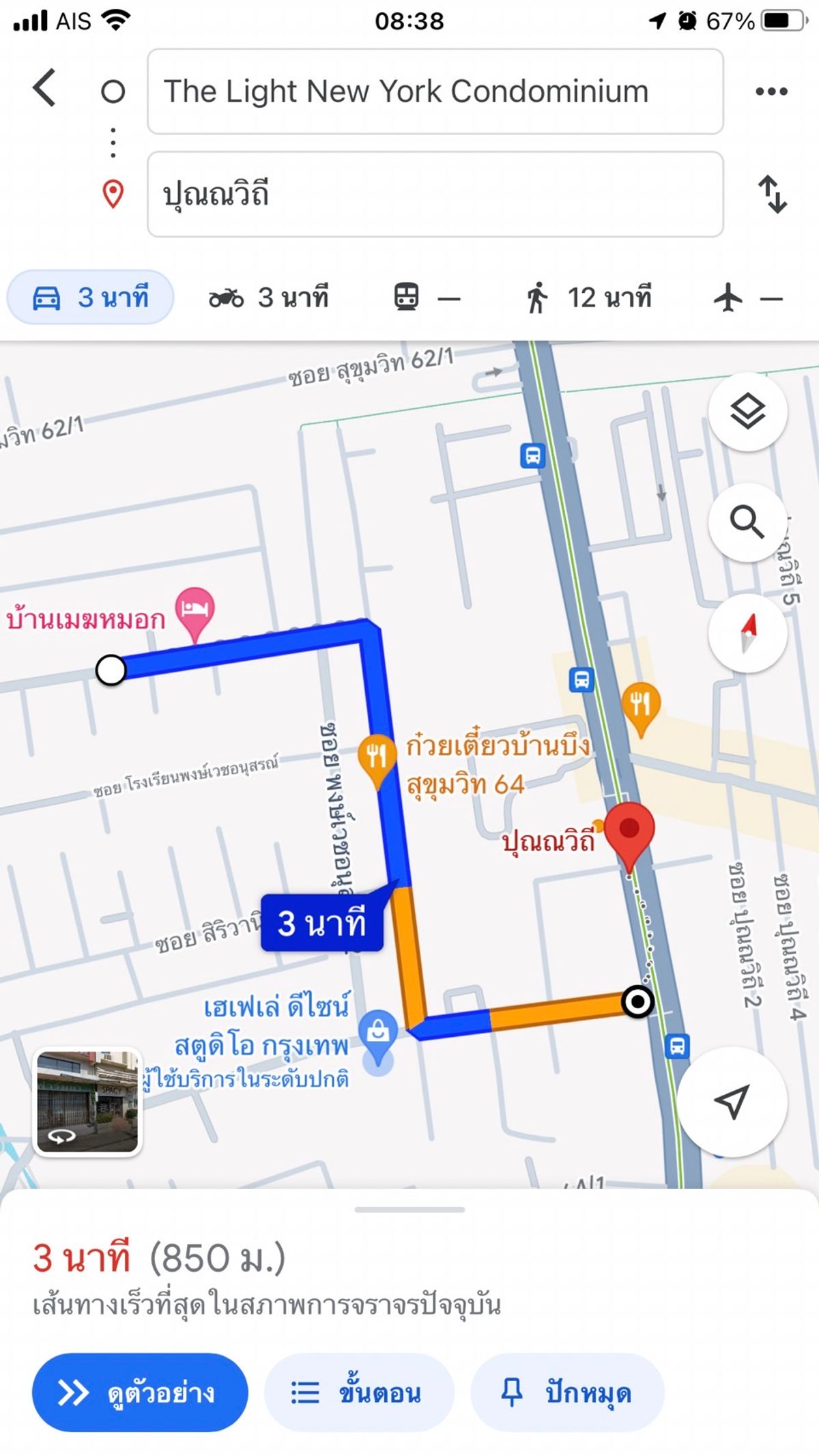
Task: Open the map layers button
Action: pos(747,412)
